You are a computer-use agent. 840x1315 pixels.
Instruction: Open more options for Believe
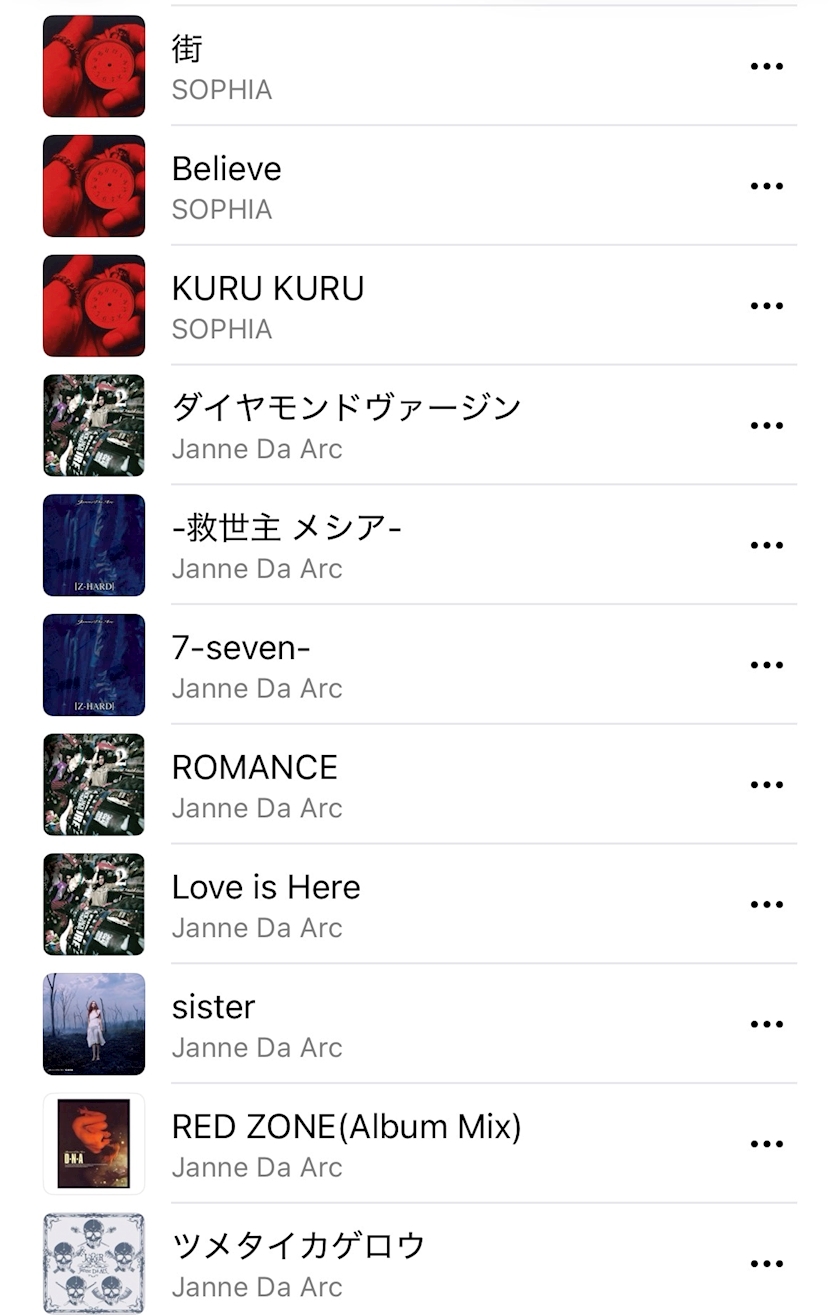(x=766, y=186)
